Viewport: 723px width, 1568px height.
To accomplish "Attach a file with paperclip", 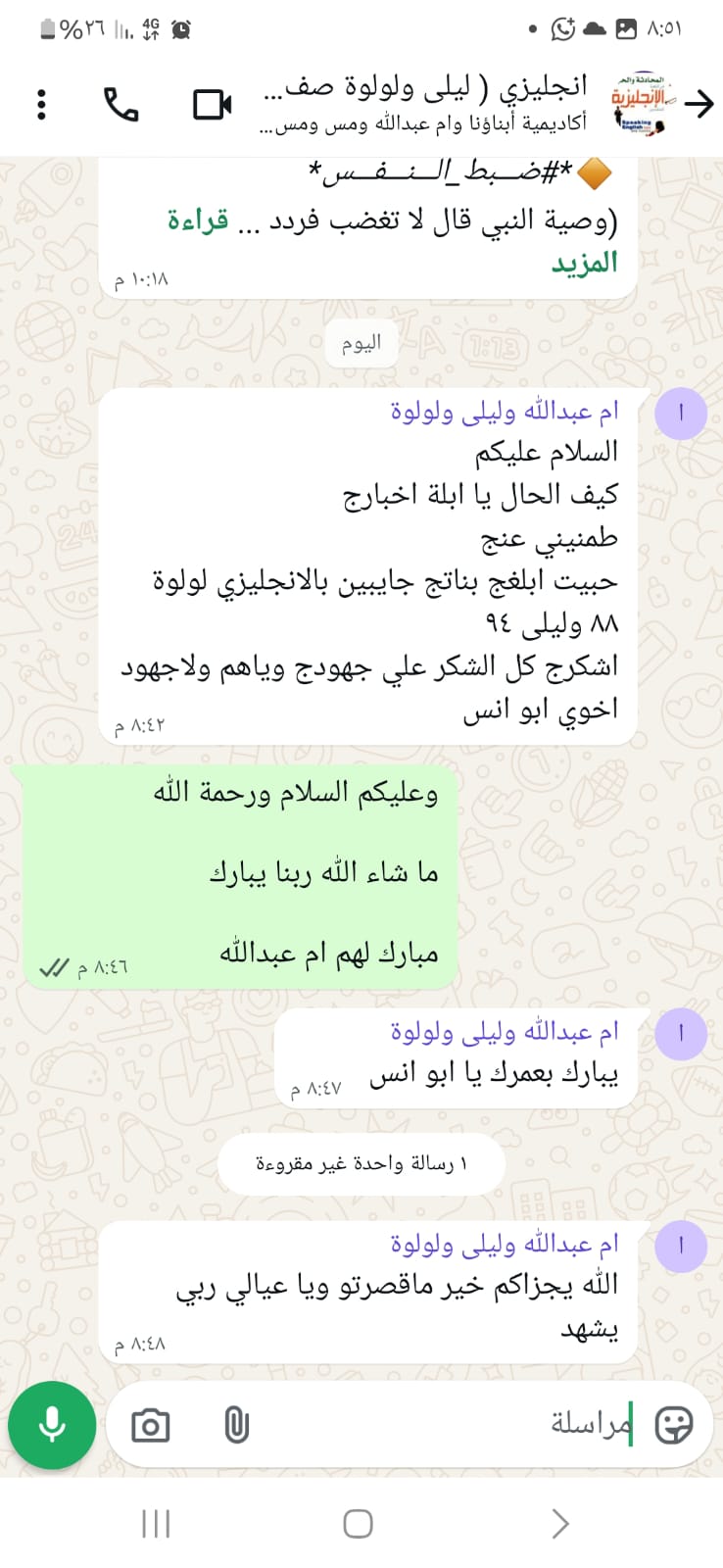I will (x=236, y=1425).
